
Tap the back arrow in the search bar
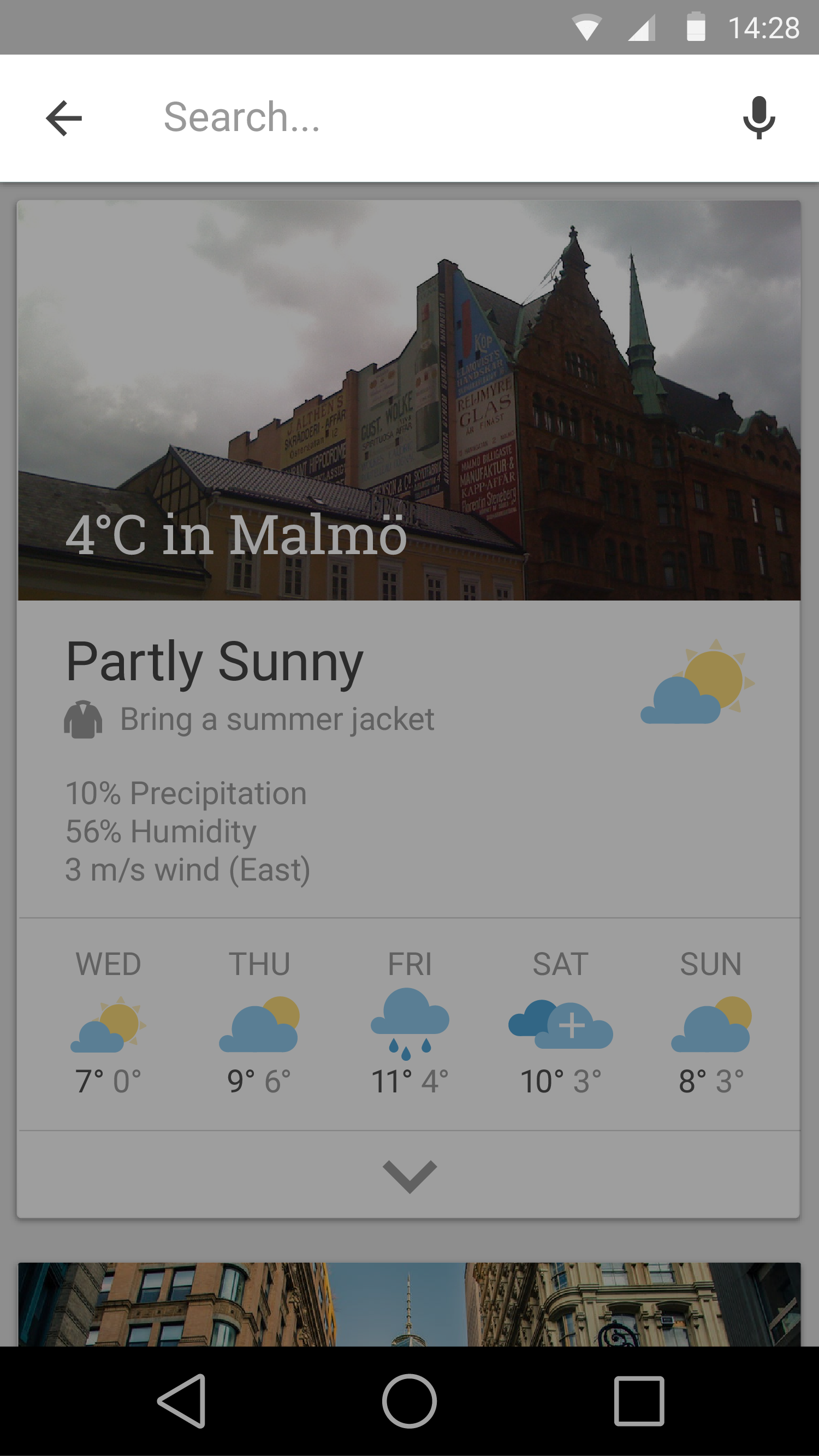pyautogui.click(x=64, y=118)
